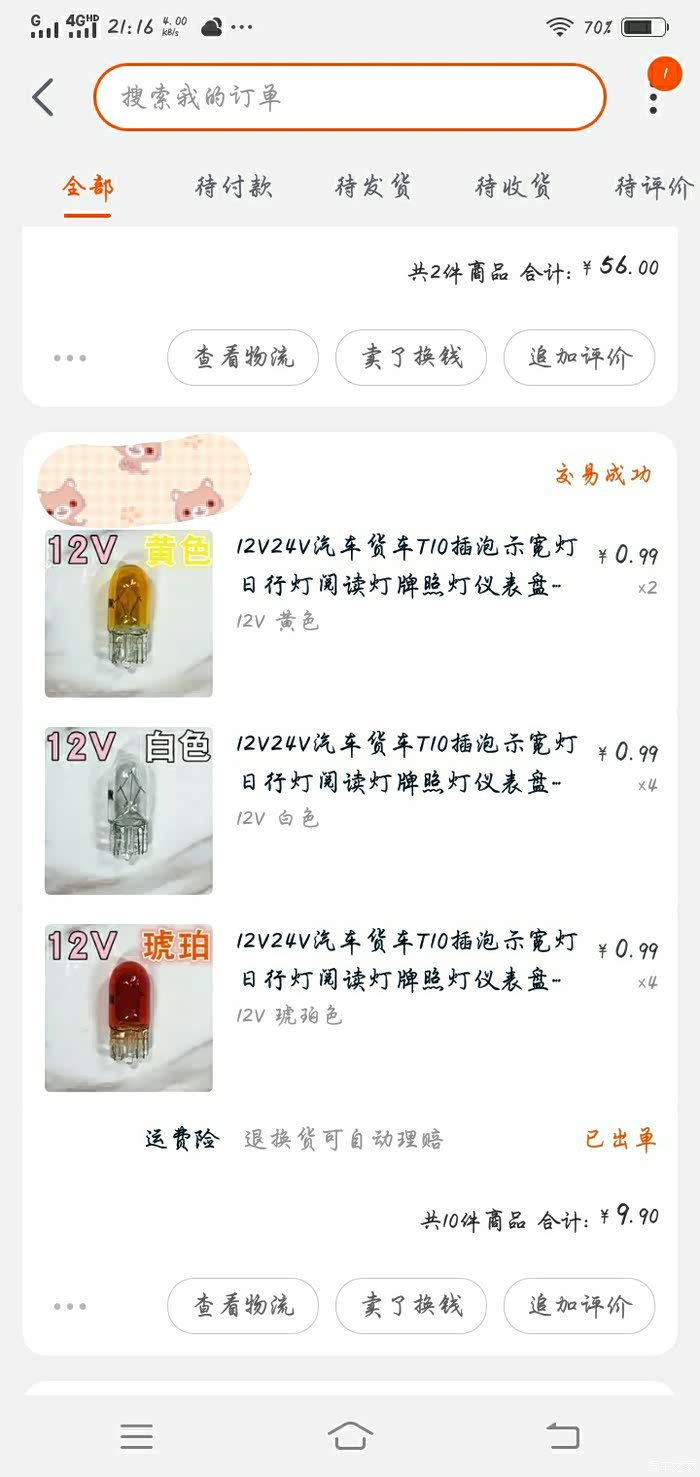Tap 卖了换钱 for the ¥56.00 order
Screen dimensions: 700x1477
pos(411,357)
